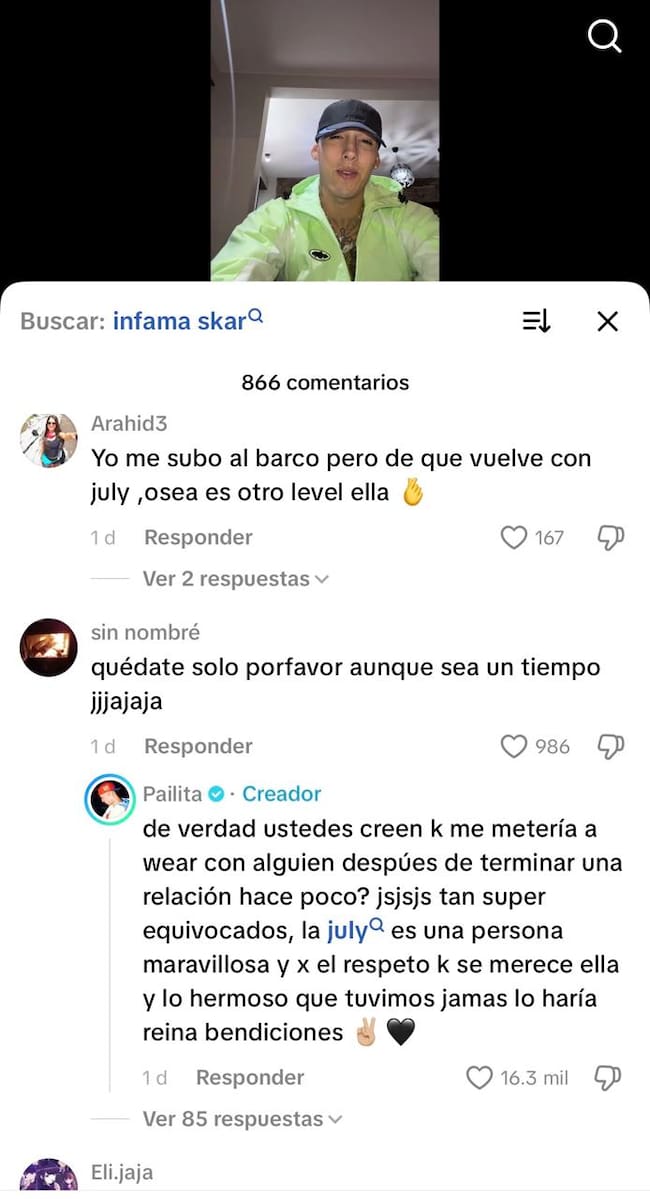Open the comment sort options
The image size is (650, 1199).
(x=536, y=321)
